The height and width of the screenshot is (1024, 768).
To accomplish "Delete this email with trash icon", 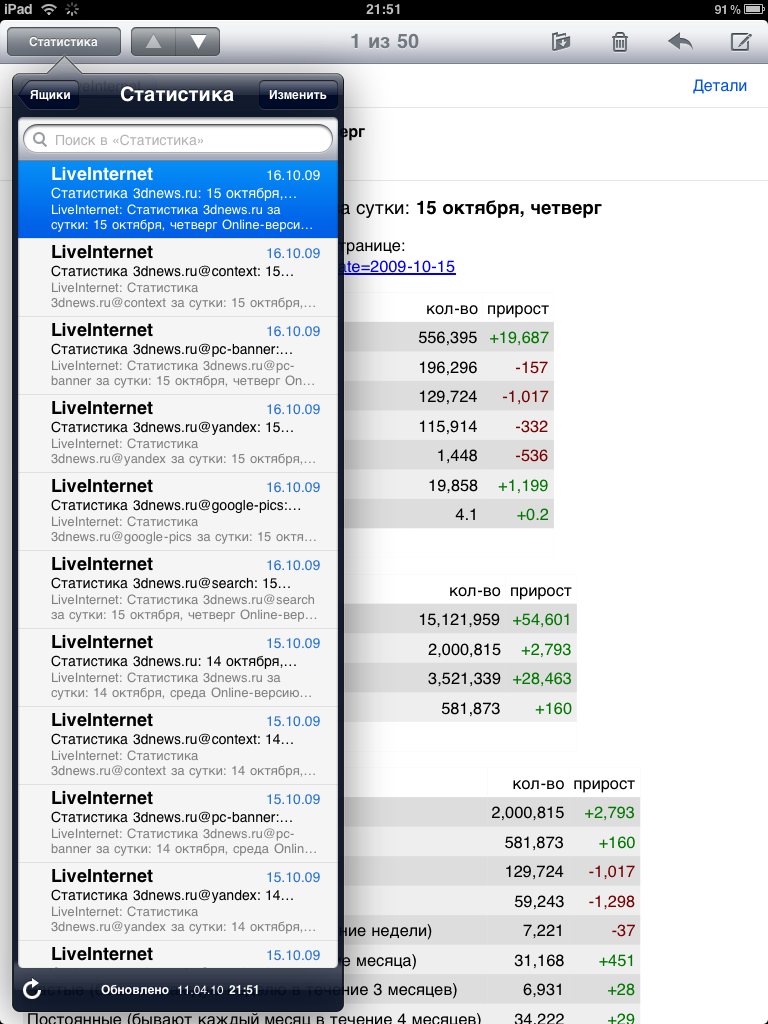I will pos(620,42).
